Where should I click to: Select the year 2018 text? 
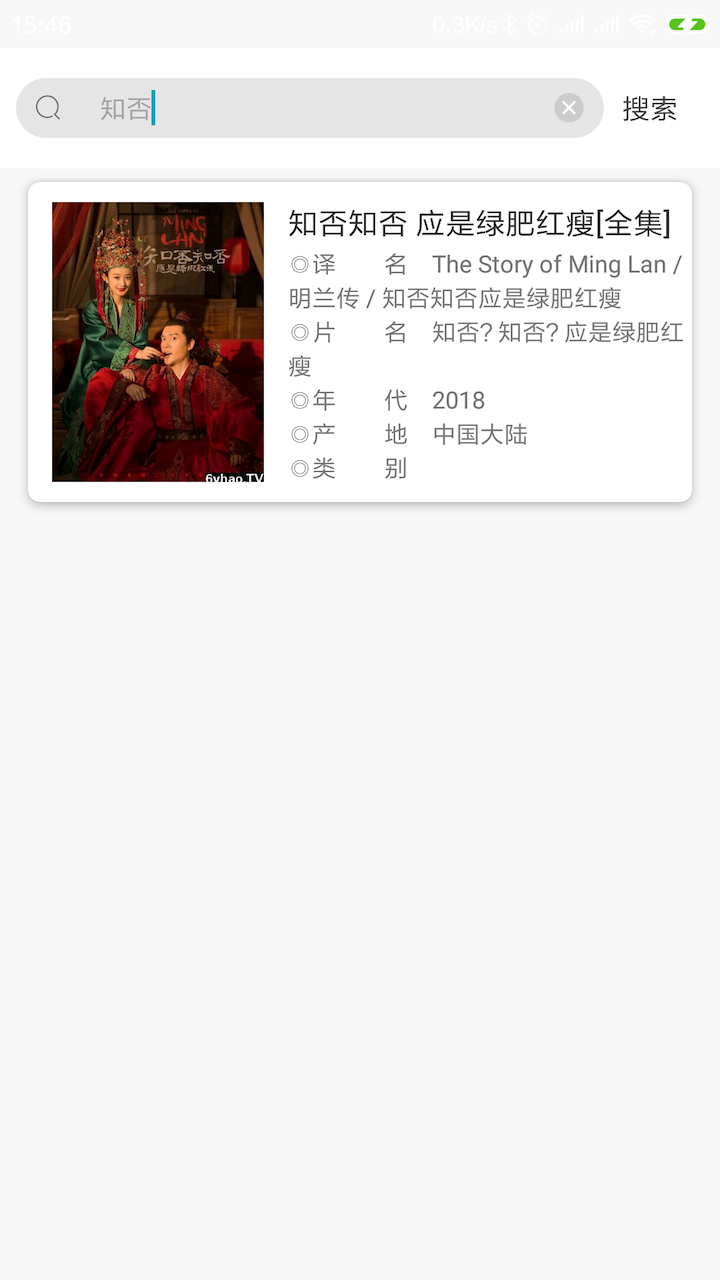point(458,400)
